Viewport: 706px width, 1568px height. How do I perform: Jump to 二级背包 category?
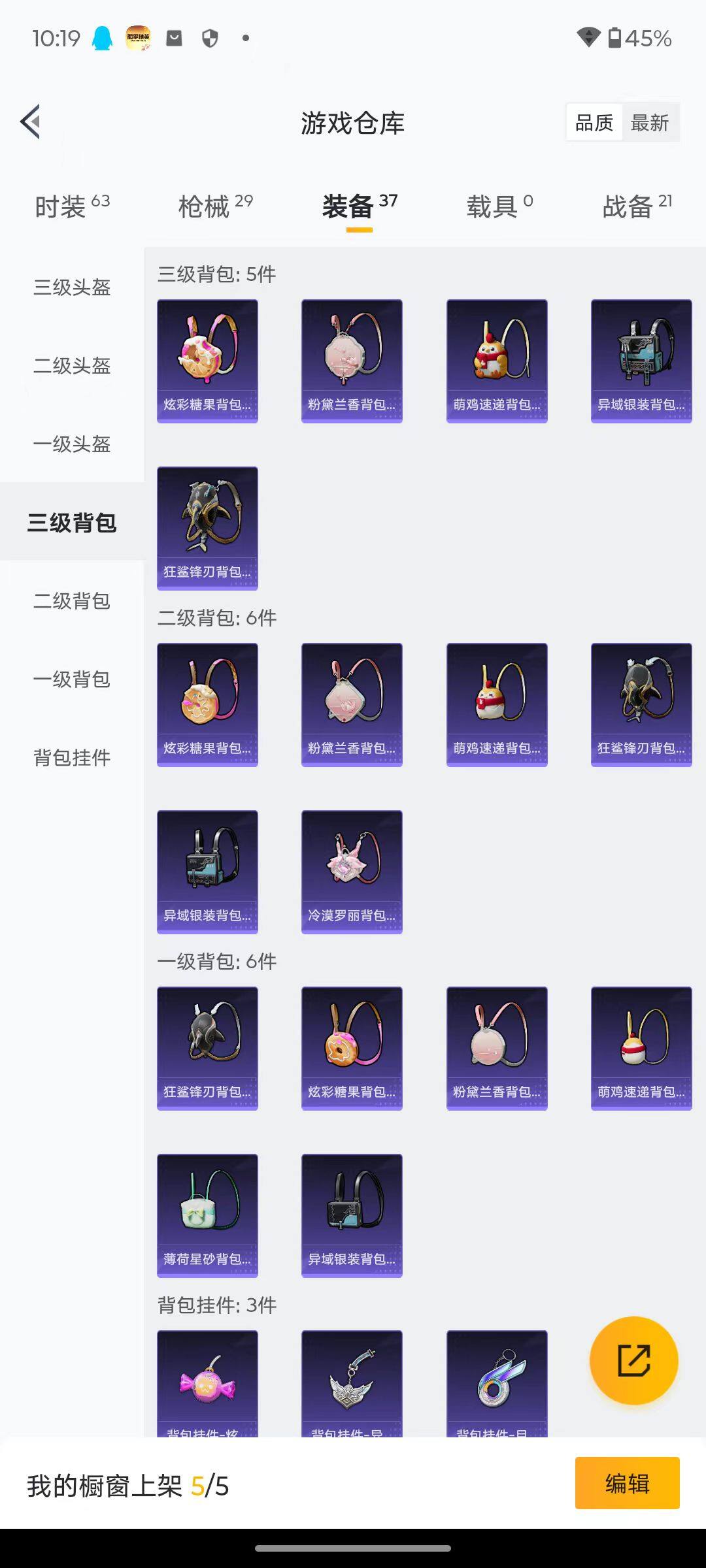(x=72, y=601)
